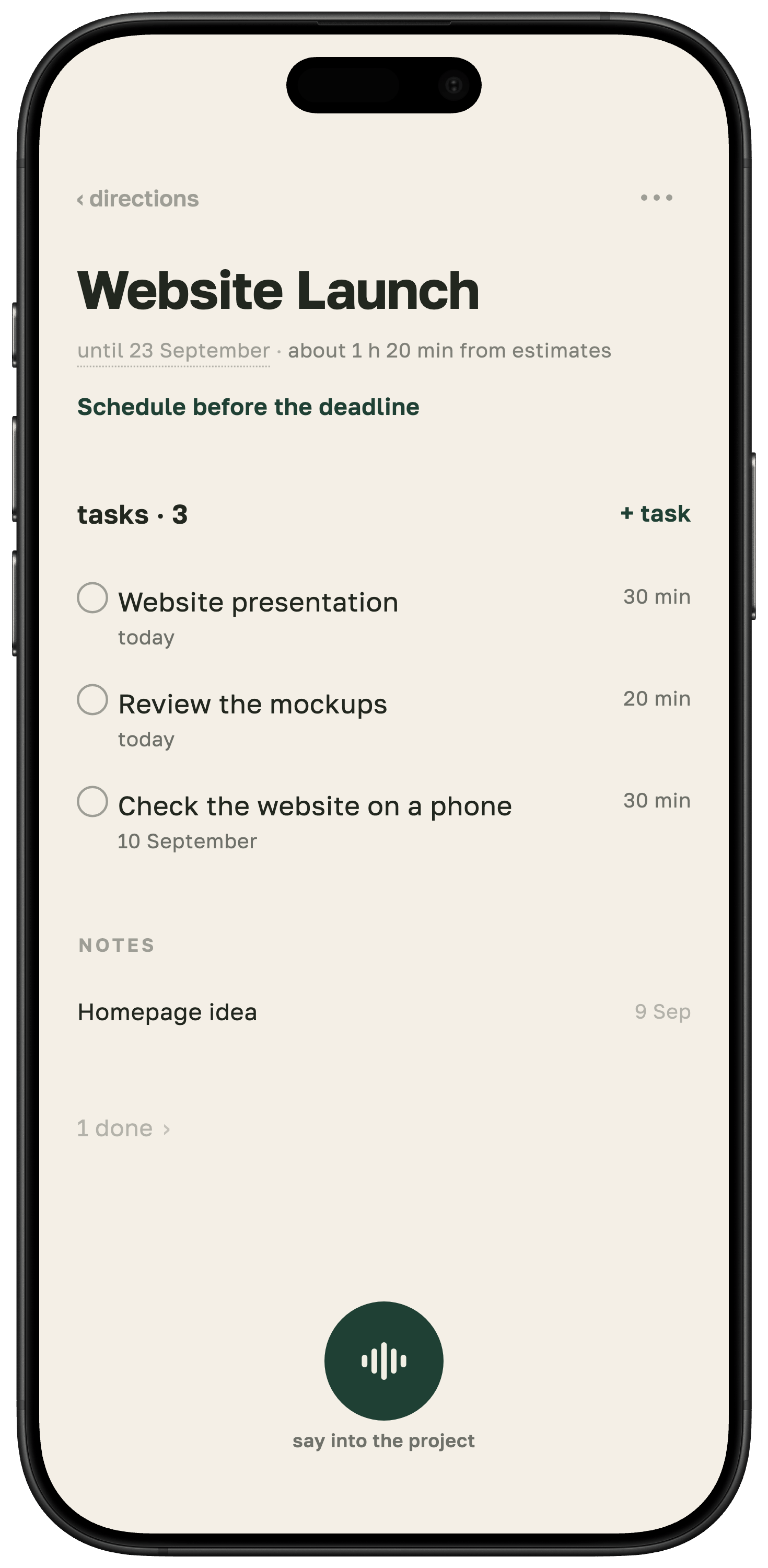The image size is (768, 1568).
Task: Open the three-dot overflow menu
Action: pyautogui.click(x=656, y=197)
